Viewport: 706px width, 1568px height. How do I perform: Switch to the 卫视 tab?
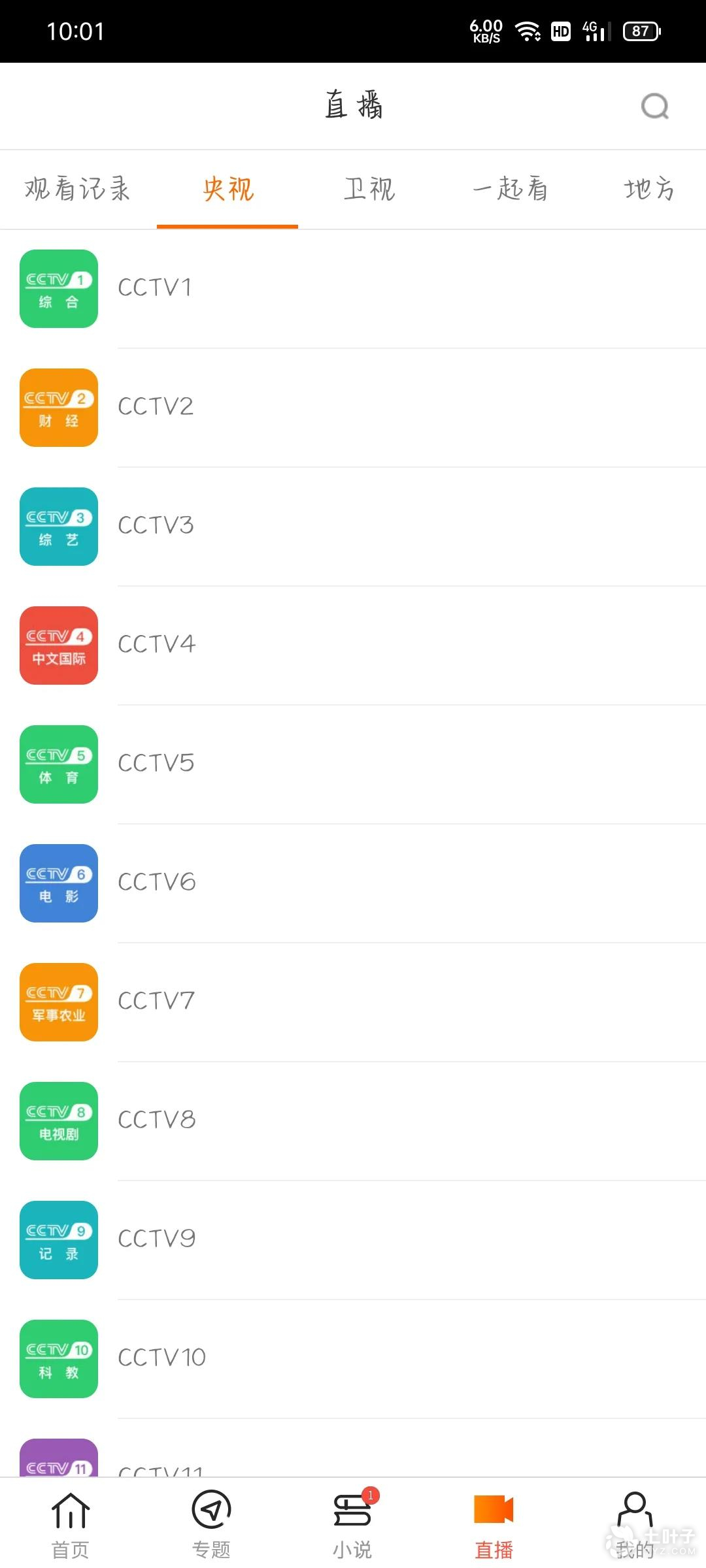click(x=369, y=189)
